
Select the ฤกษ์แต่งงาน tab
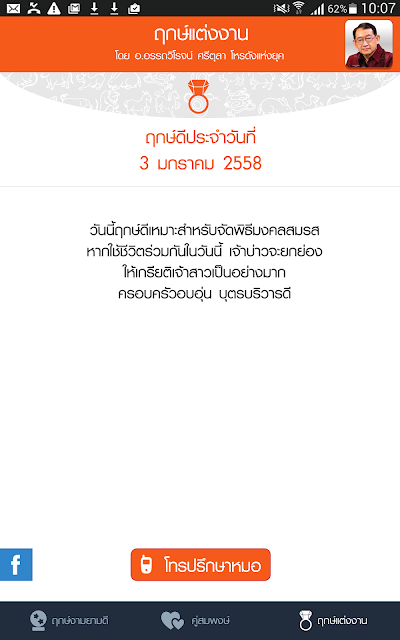coord(333,620)
